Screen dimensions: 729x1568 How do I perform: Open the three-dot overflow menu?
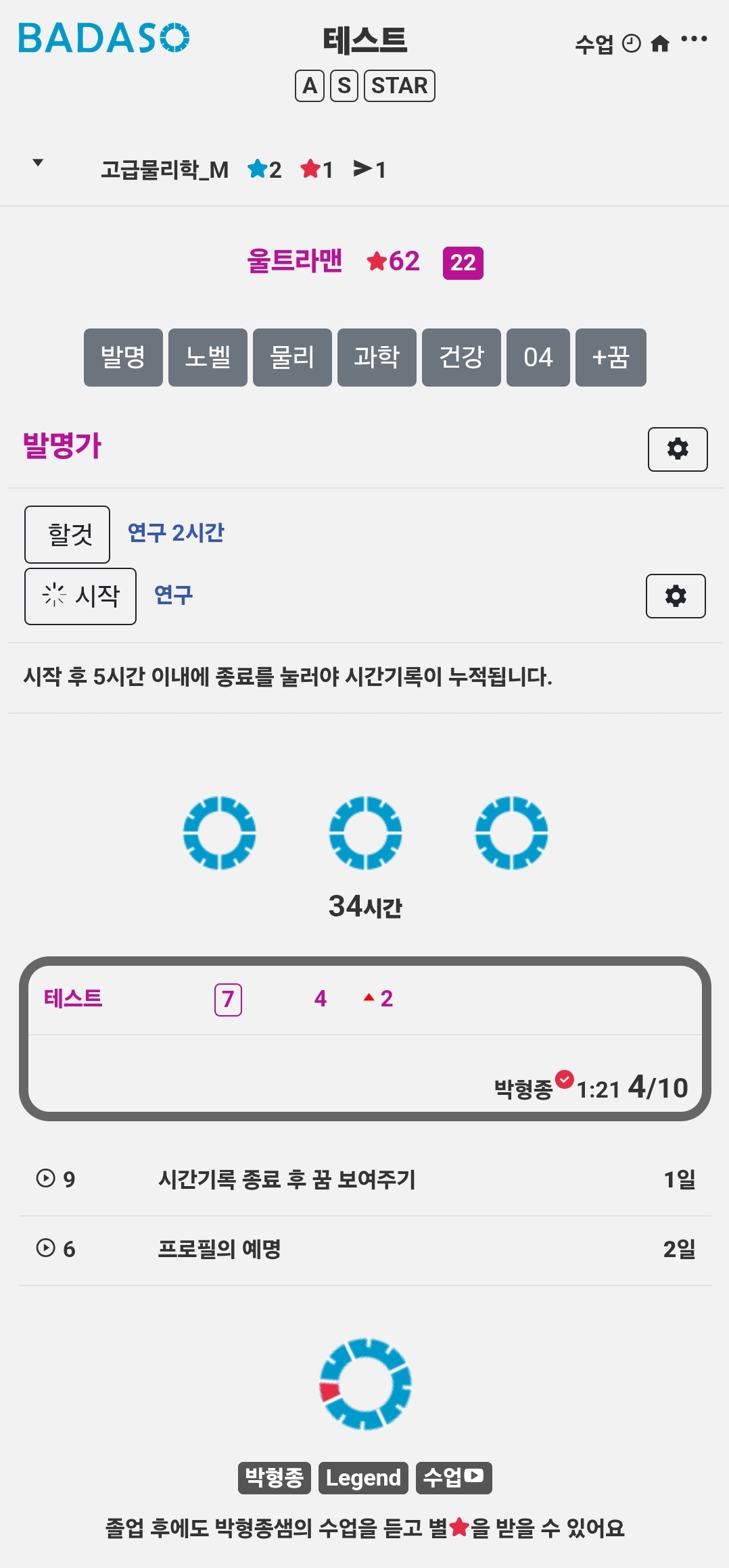coord(694,39)
